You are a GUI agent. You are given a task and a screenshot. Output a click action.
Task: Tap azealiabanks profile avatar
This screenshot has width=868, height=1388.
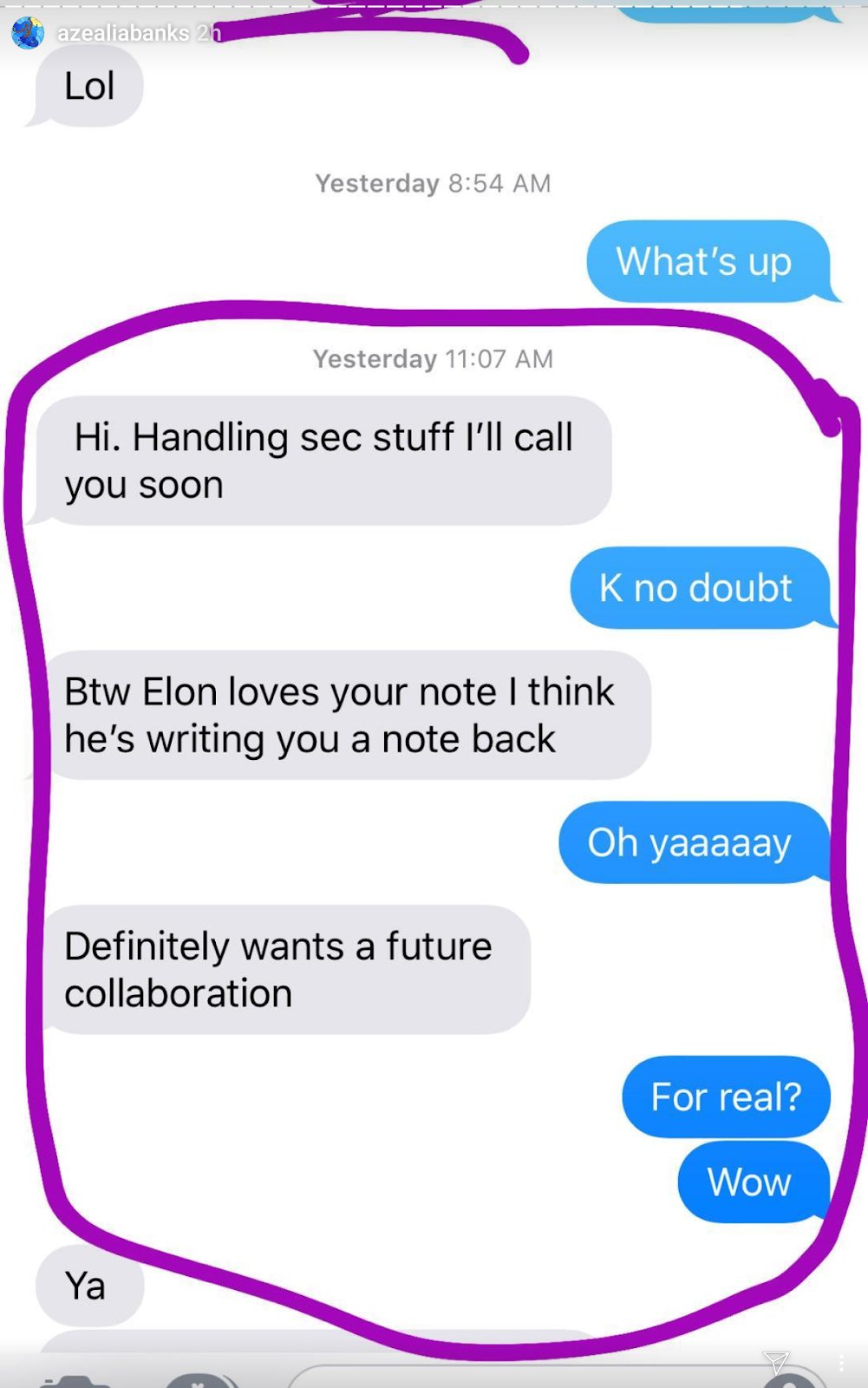click(x=28, y=33)
